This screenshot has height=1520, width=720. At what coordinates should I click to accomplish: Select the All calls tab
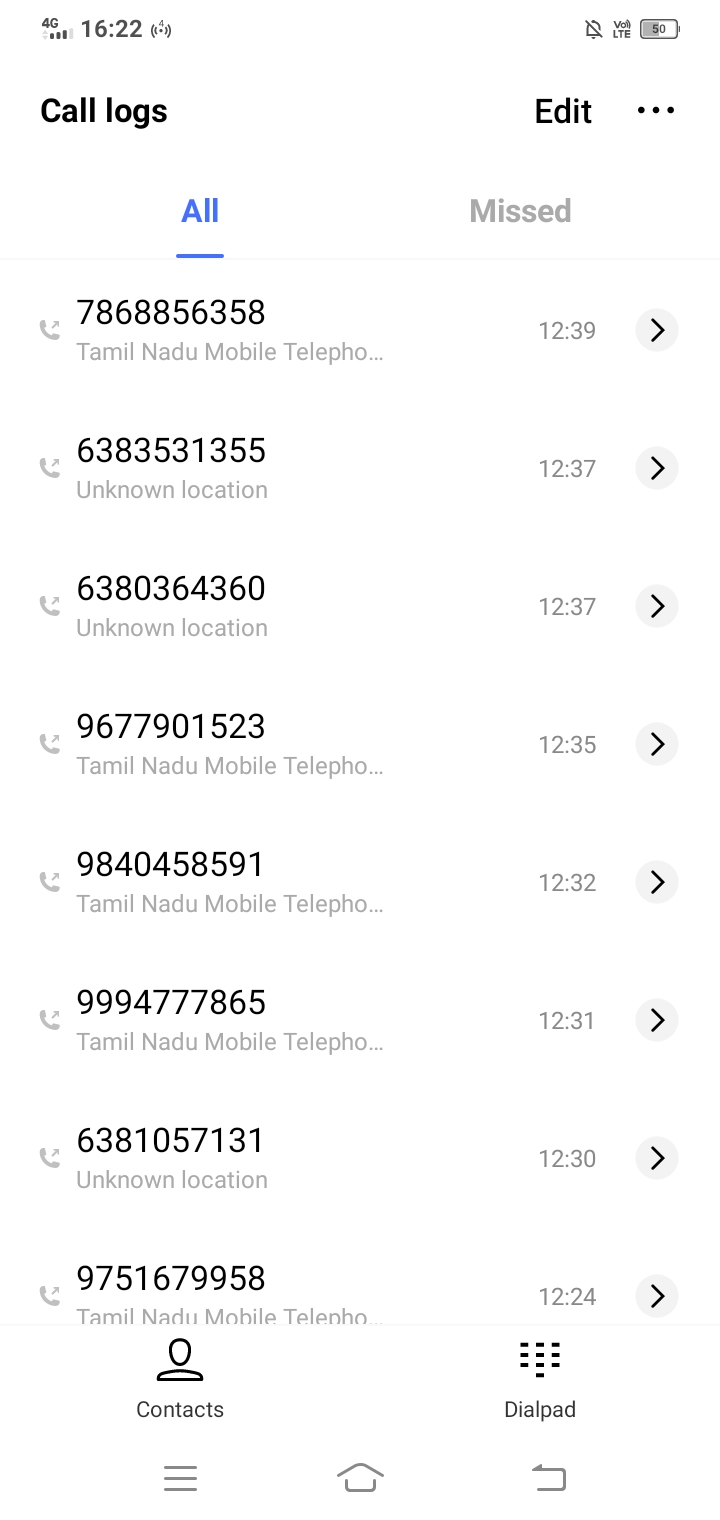click(200, 211)
